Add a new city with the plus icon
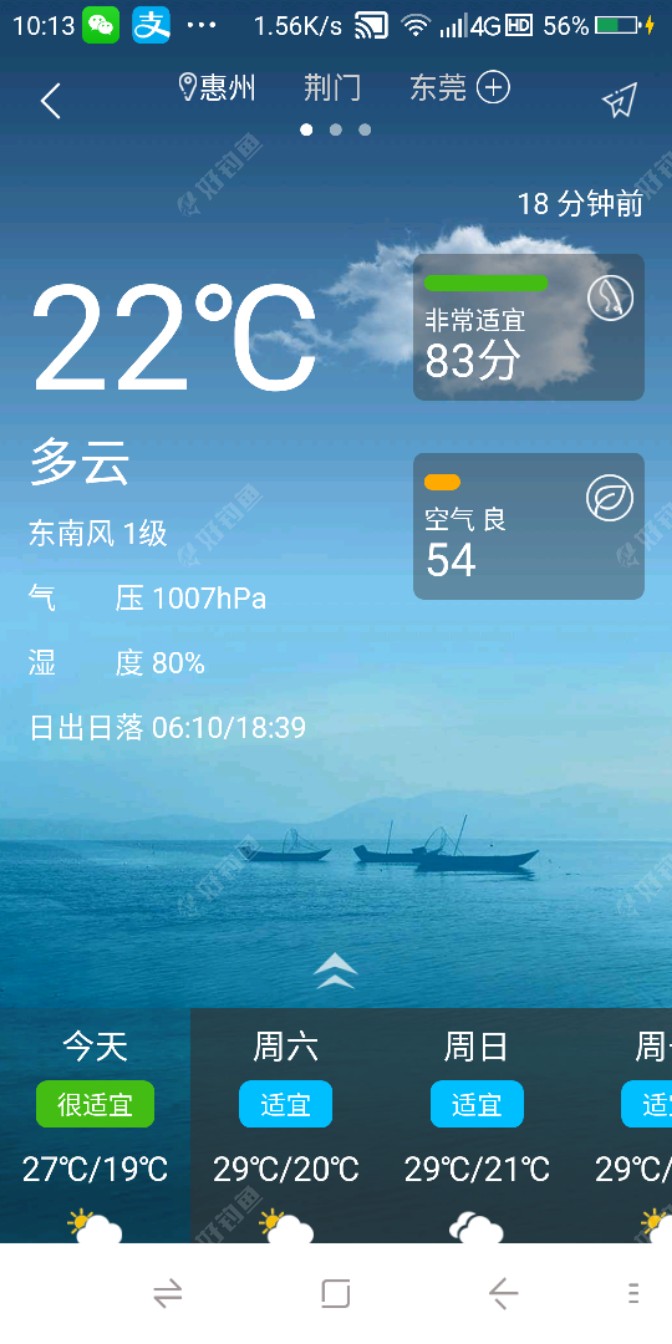Screen dimensions: 672x1344 point(493,88)
